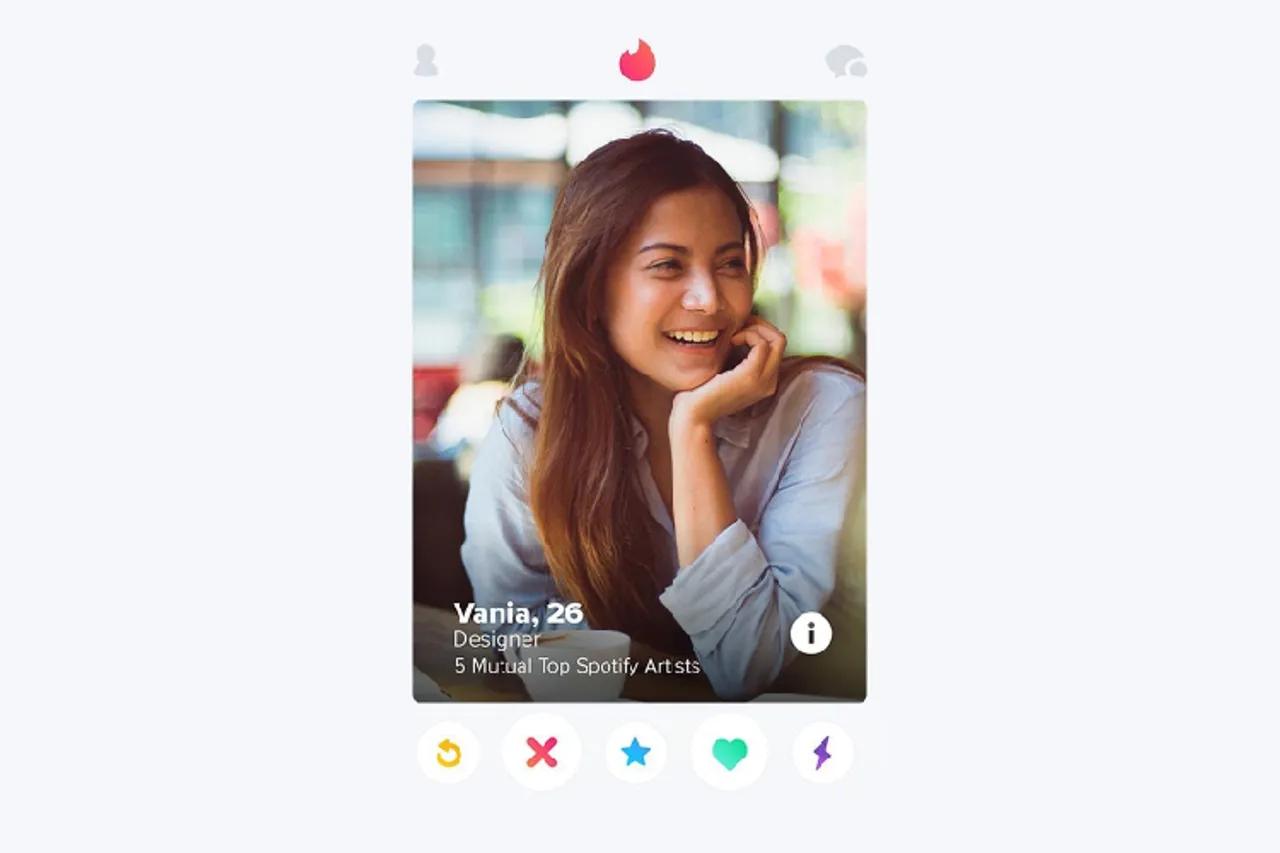Screen dimensions: 1280x853
Task: Open the profile icon at top
Action: tap(426, 60)
